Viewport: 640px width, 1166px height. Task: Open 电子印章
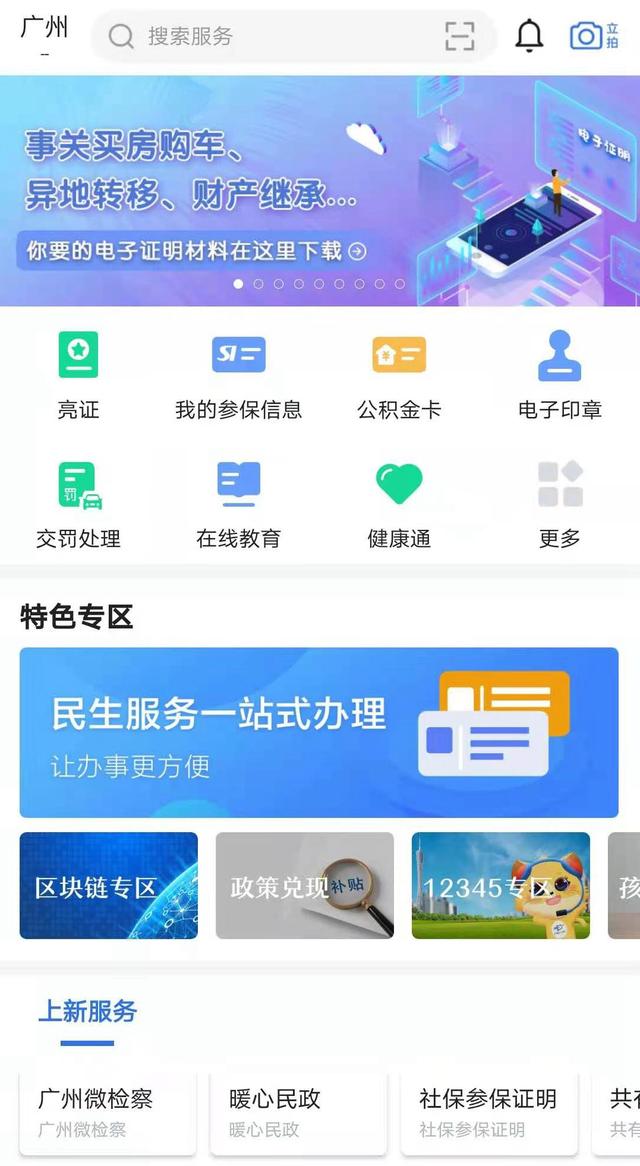560,376
